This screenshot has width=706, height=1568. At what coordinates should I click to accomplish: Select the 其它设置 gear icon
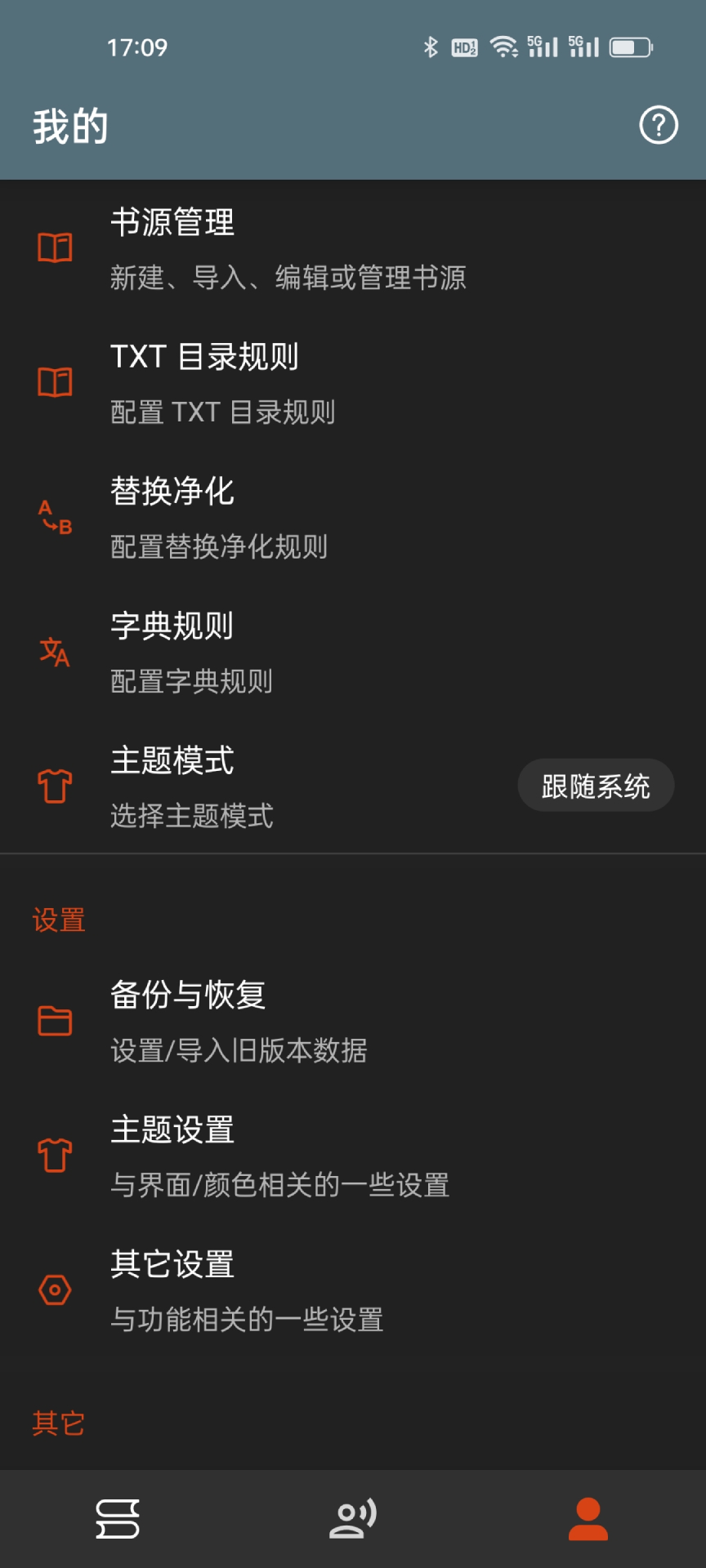tap(54, 1289)
